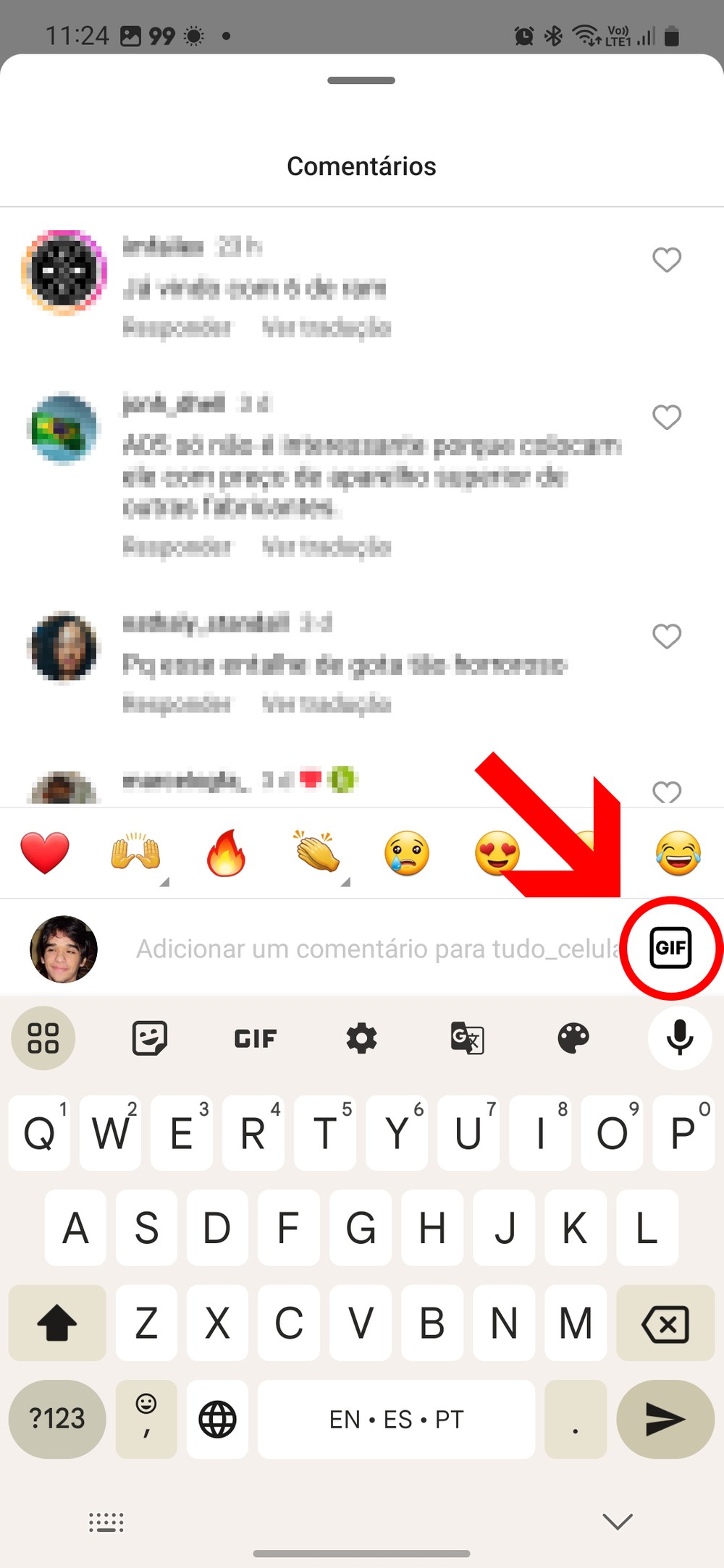Open the keyboard's GIF search
The image size is (724, 1568).
point(255,1038)
